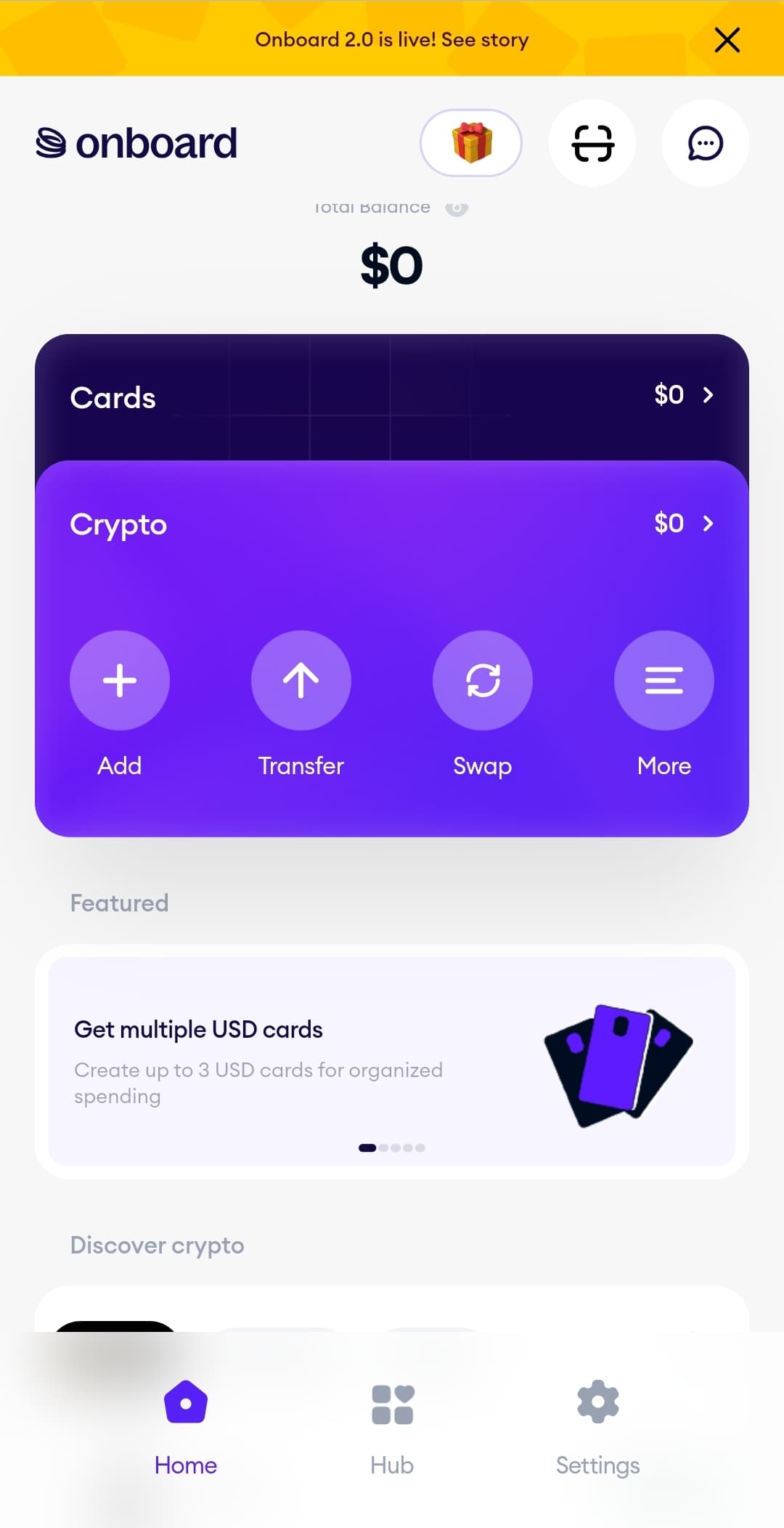Start a crypto Transfer
Screen dimensions: 784x1528
[301, 680]
